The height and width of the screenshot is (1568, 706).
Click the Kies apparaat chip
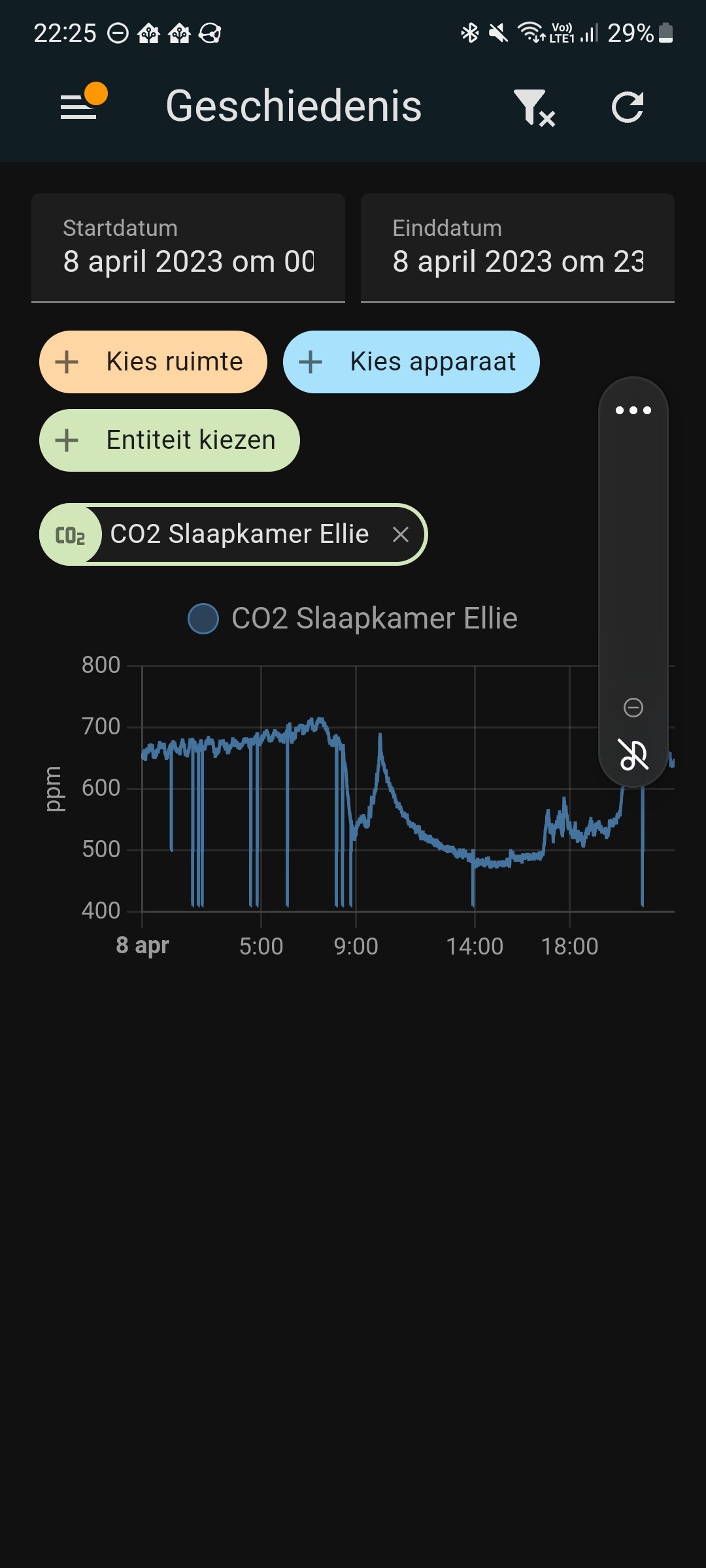pyautogui.click(x=411, y=361)
